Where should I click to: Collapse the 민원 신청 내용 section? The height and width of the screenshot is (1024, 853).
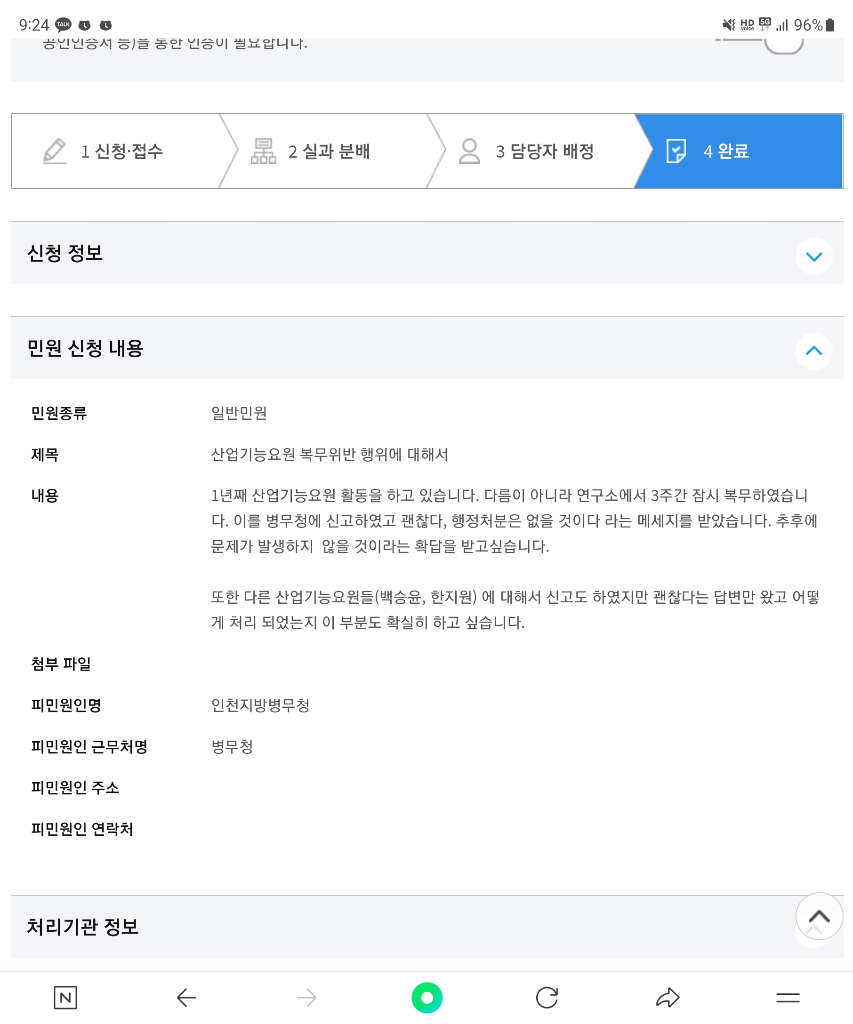point(813,351)
